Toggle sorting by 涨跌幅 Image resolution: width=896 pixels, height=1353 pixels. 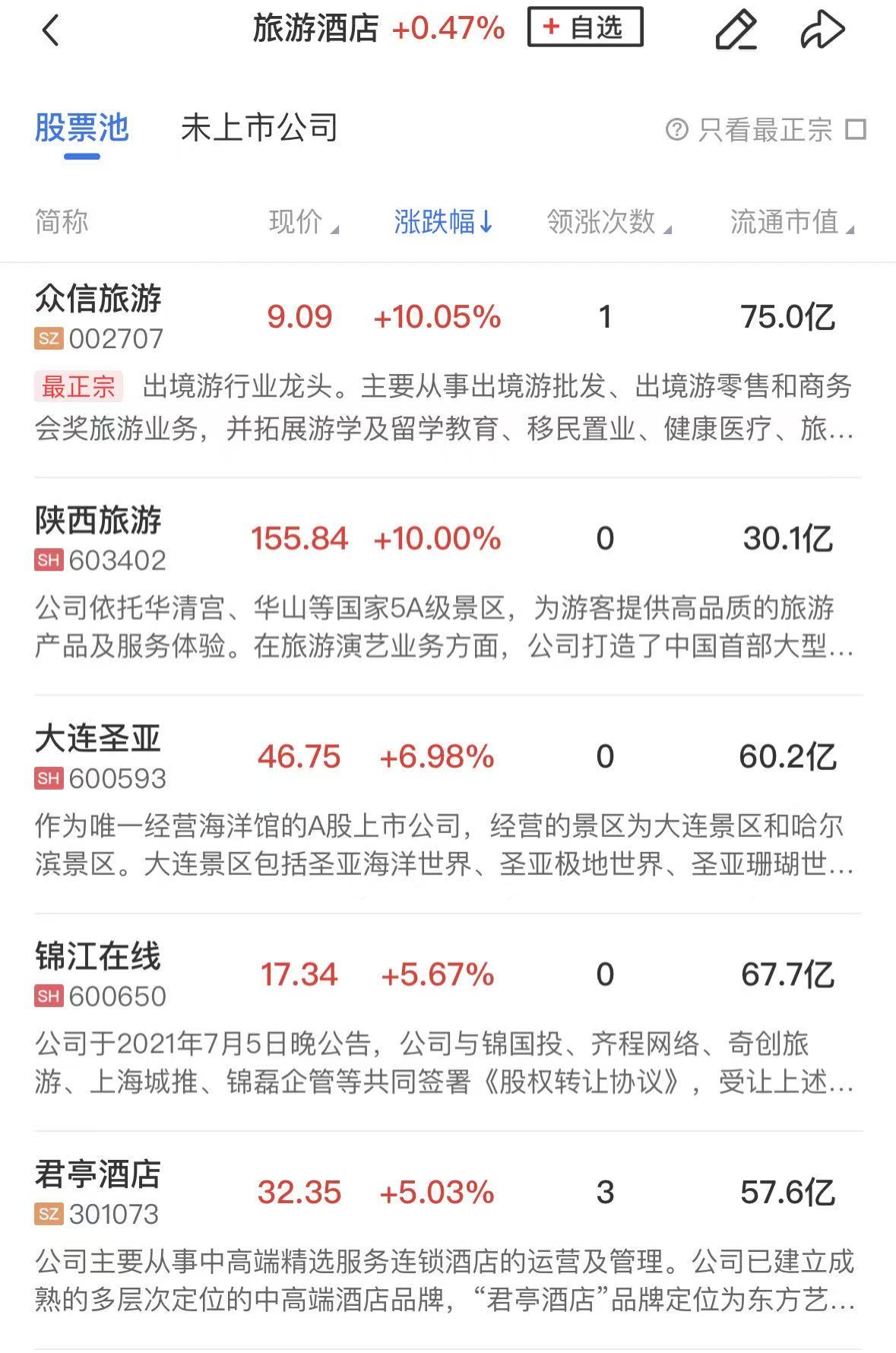[x=443, y=222]
